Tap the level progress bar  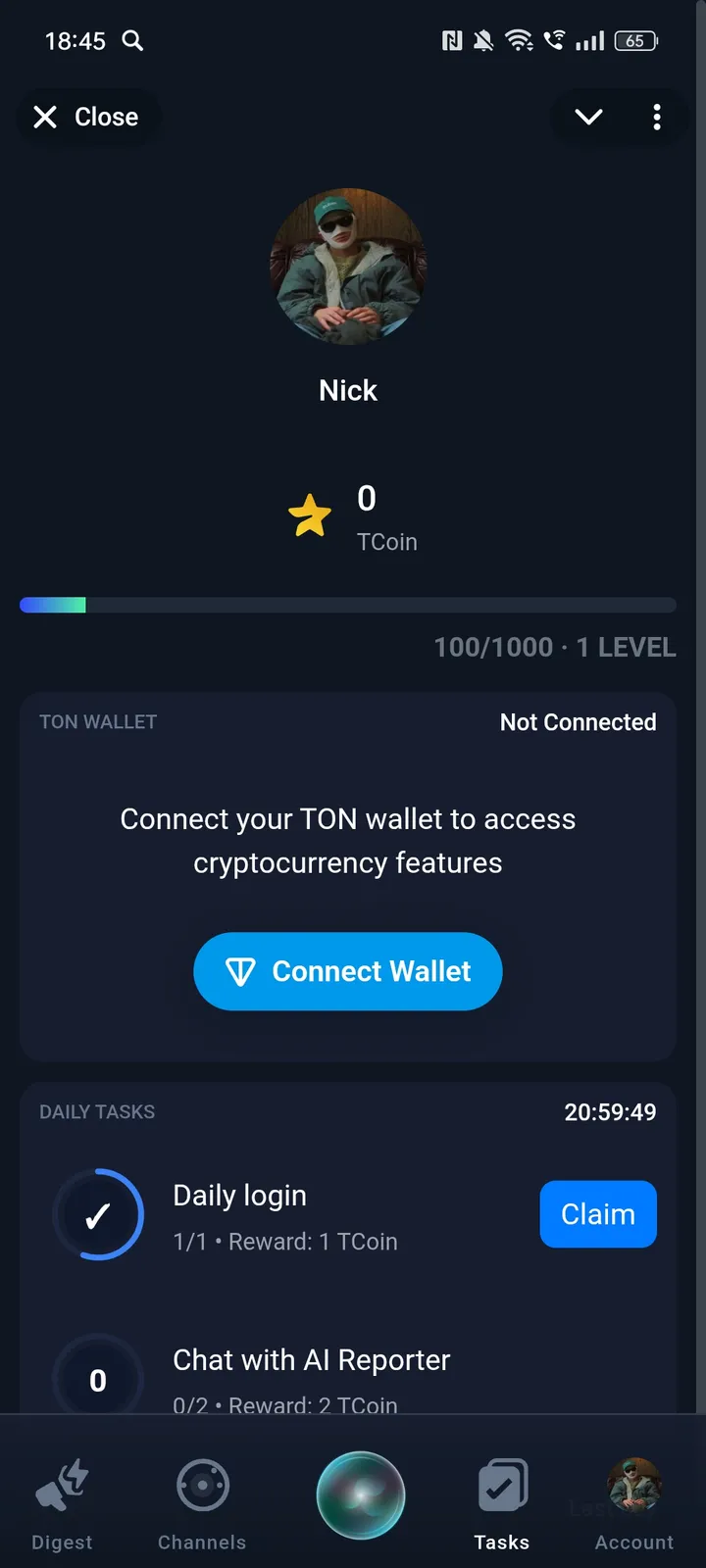[348, 605]
